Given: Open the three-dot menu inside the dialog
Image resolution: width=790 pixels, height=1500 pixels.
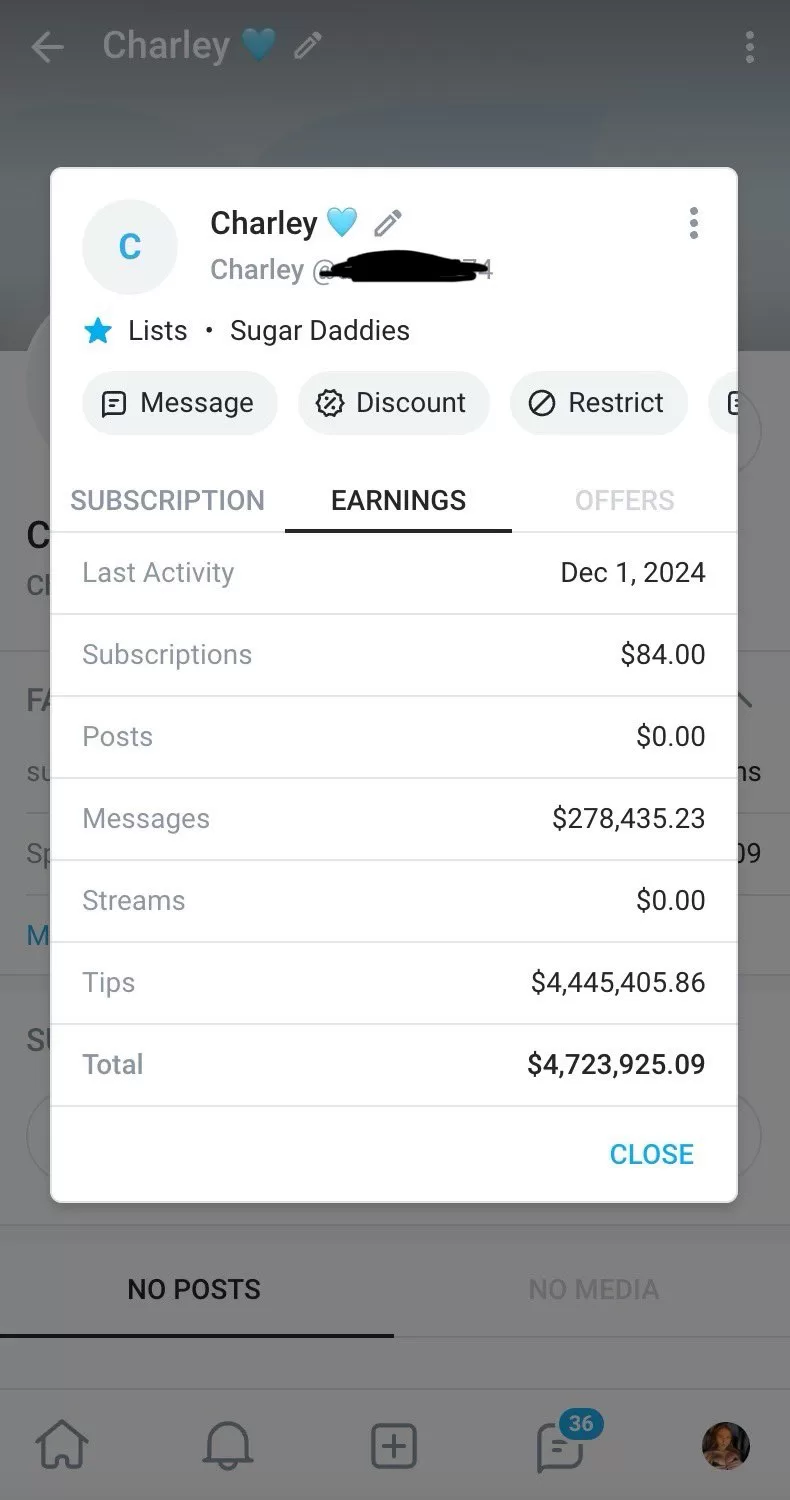Looking at the screenshot, I should pyautogui.click(x=694, y=223).
